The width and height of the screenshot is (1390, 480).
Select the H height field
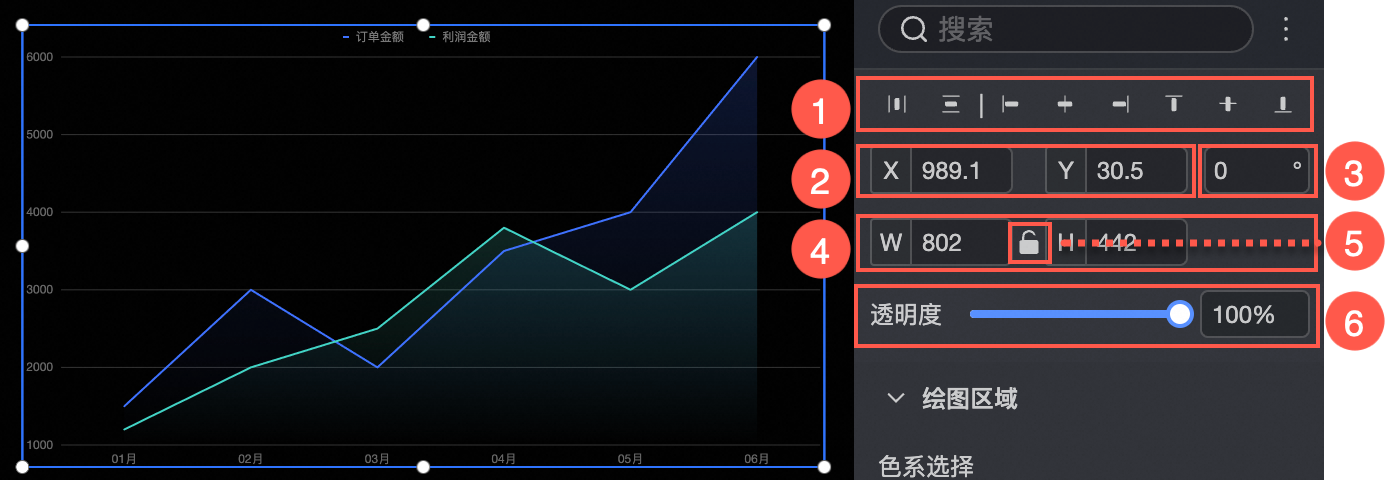click(1135, 242)
